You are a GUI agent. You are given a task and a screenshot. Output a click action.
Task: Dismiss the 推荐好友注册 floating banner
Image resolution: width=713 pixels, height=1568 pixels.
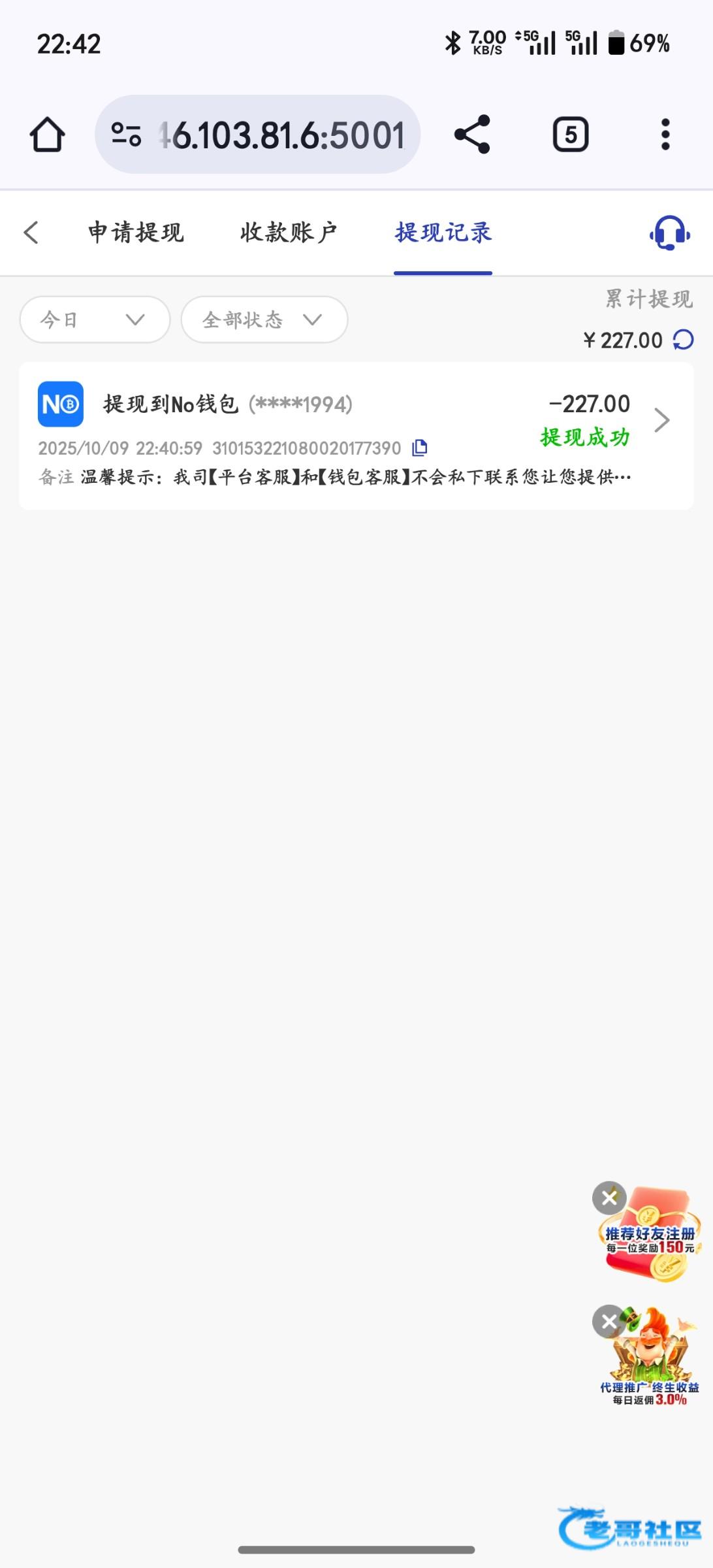click(x=609, y=1198)
